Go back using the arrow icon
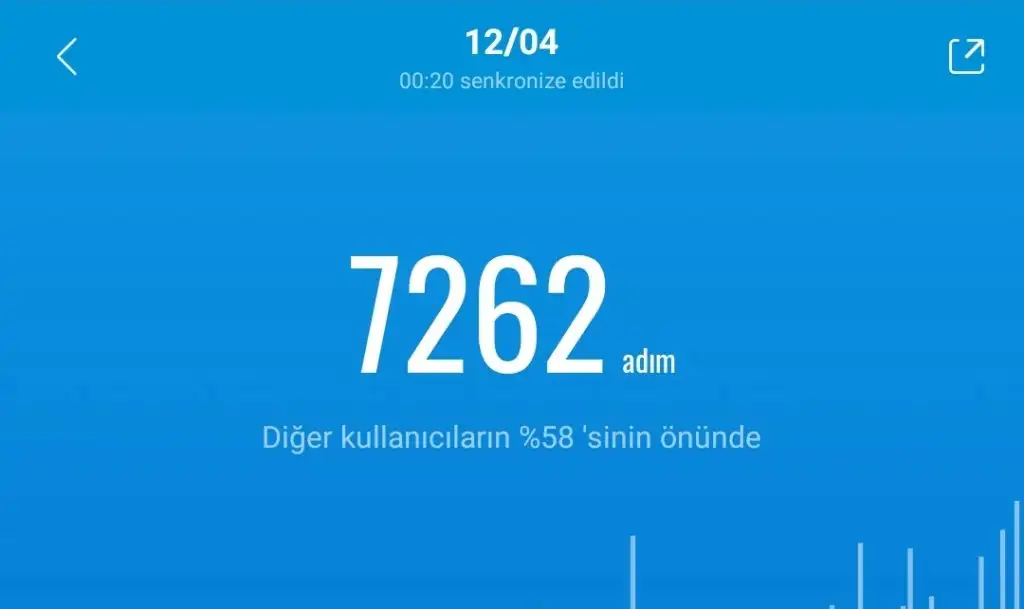This screenshot has width=1024, height=609. point(67,57)
